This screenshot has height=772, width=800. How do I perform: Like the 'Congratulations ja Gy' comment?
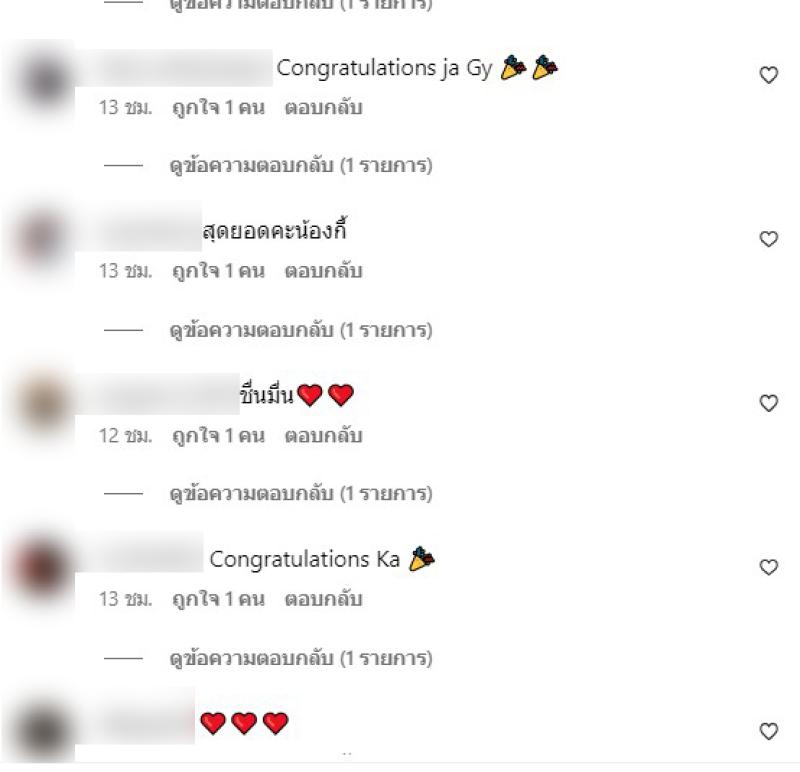[x=768, y=75]
